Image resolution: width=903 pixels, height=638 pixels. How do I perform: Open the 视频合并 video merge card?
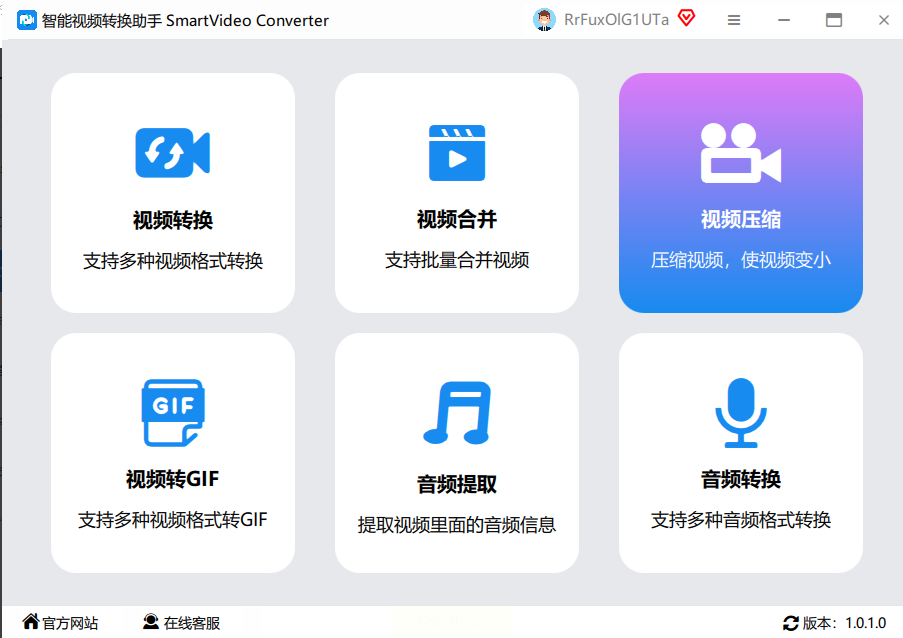coord(457,193)
